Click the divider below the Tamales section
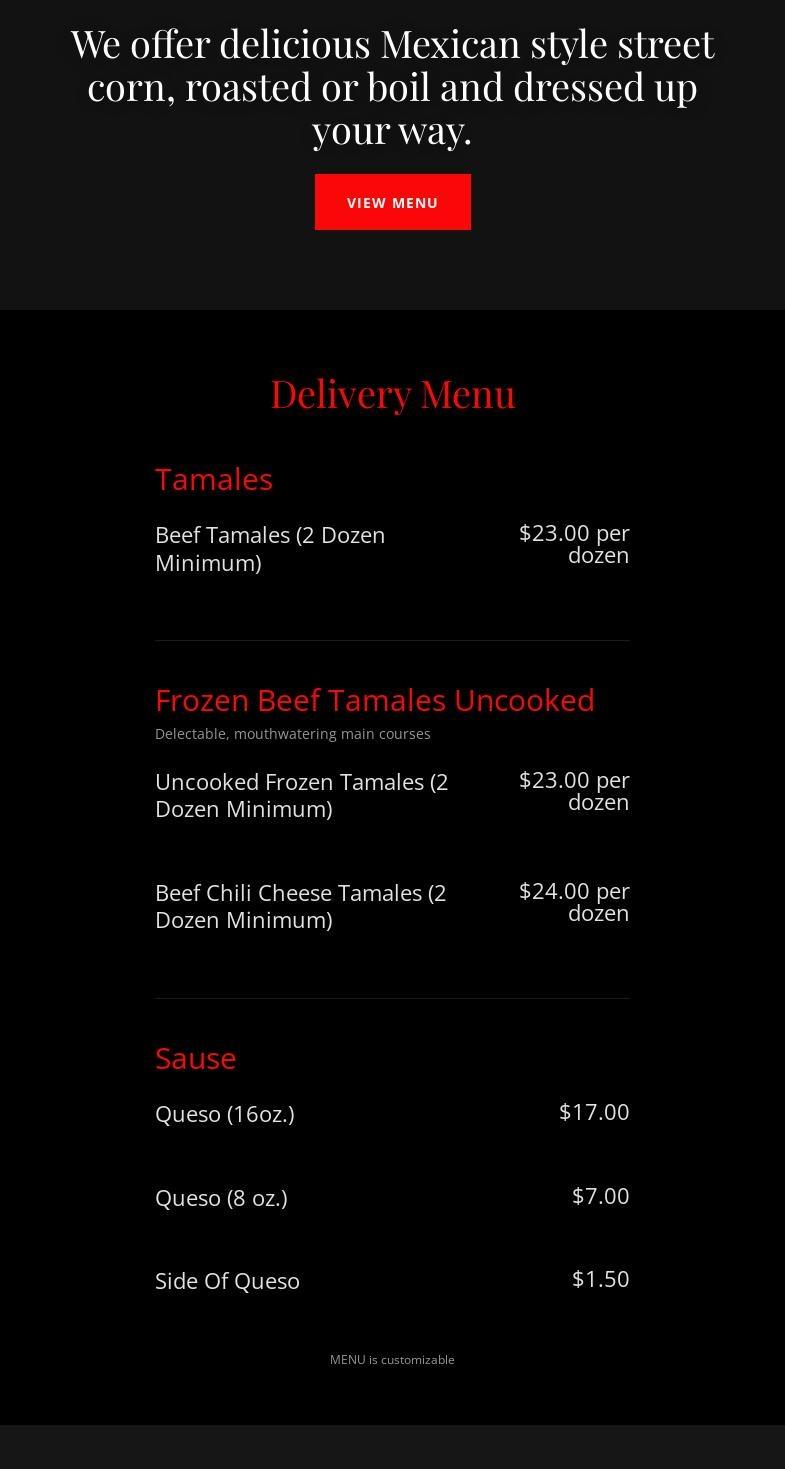 coord(392,641)
